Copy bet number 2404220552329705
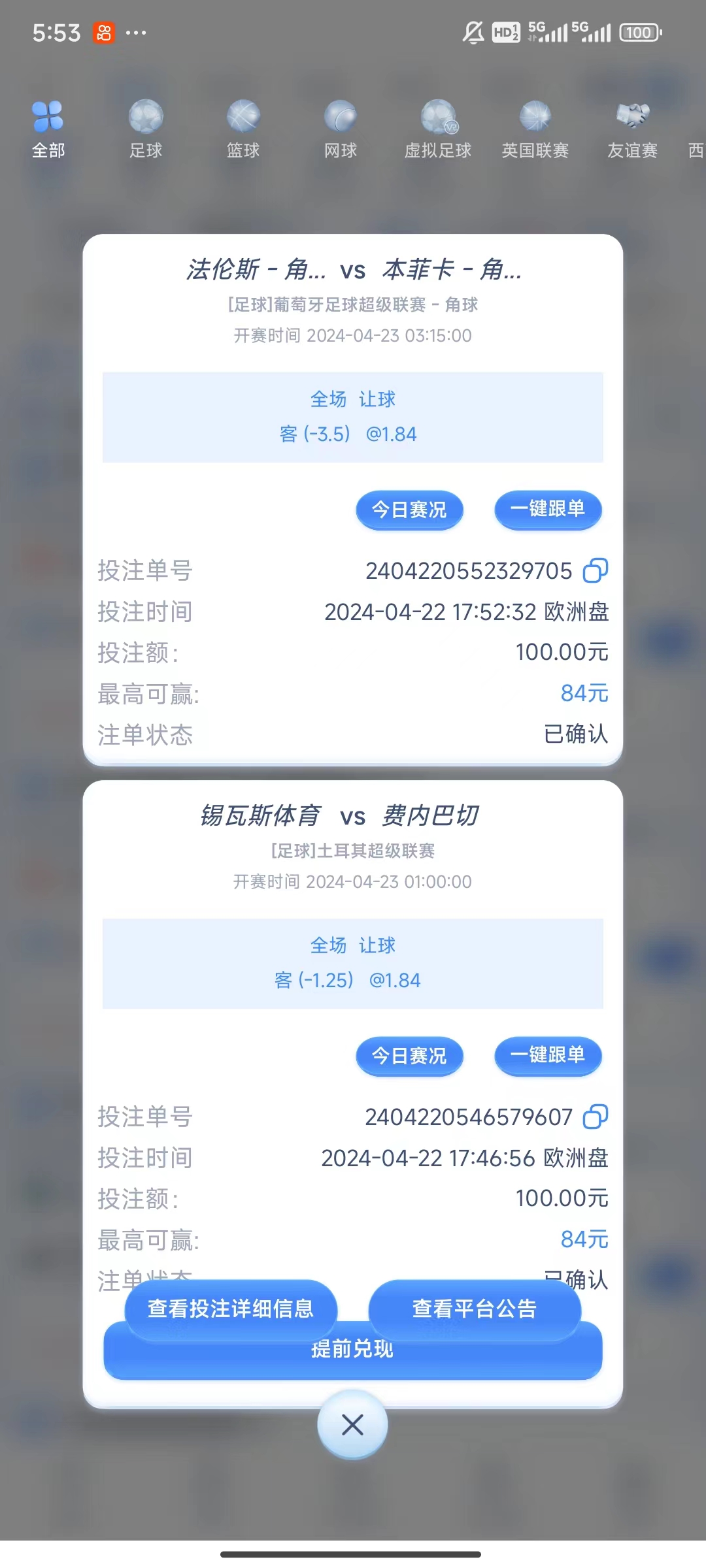Image resolution: width=706 pixels, height=1568 pixels. pos(596,570)
